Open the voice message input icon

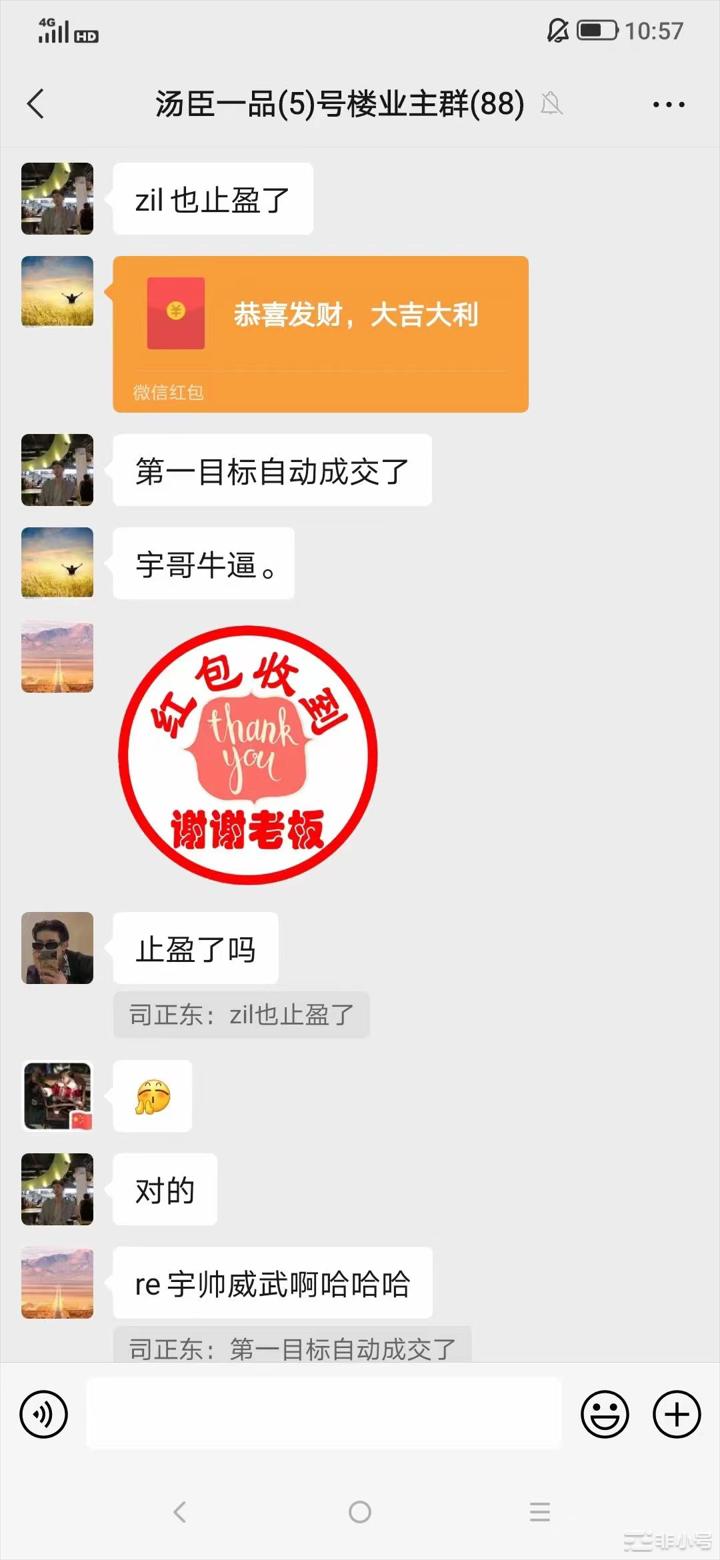point(43,1414)
